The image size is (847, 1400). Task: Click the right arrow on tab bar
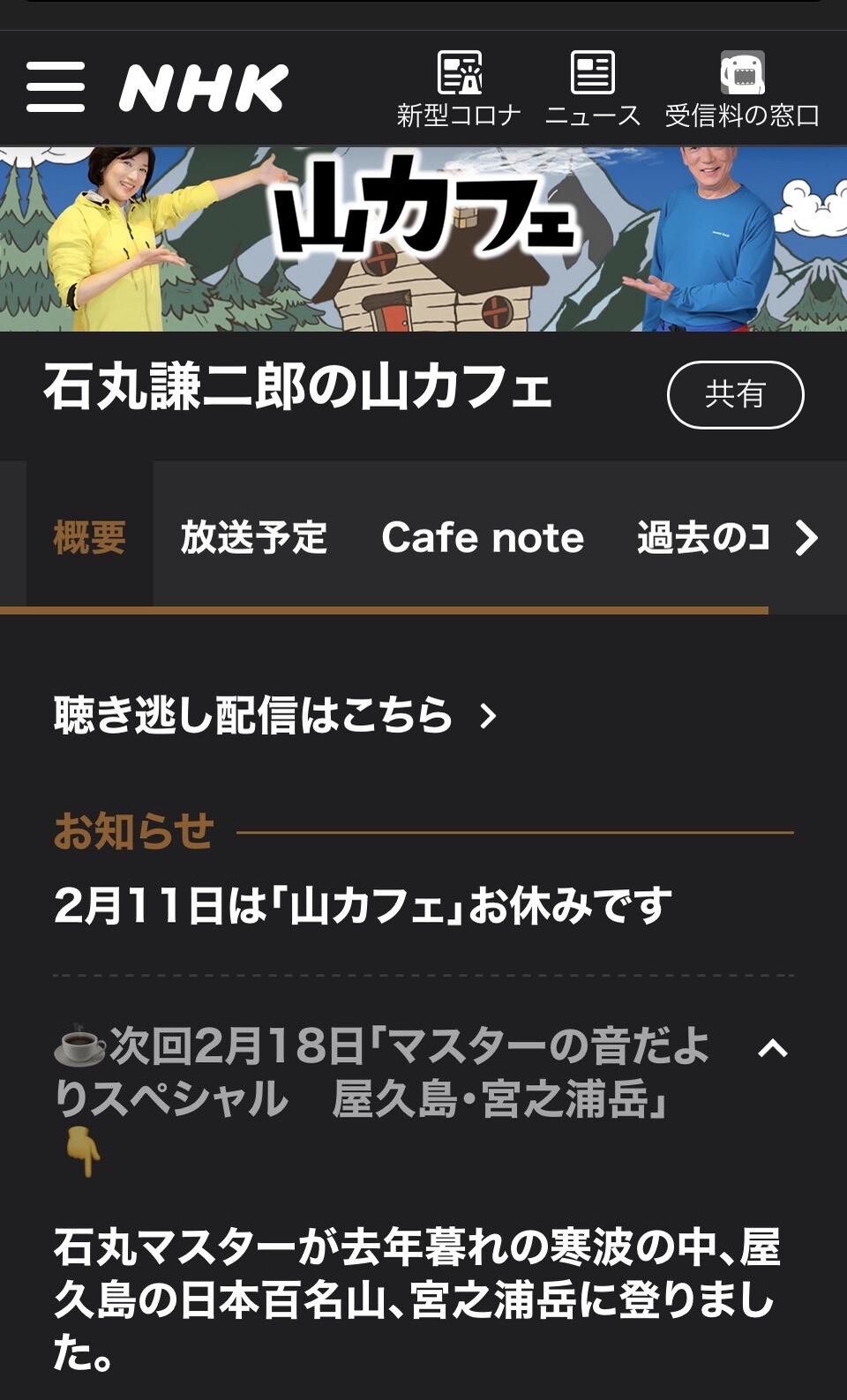point(807,538)
